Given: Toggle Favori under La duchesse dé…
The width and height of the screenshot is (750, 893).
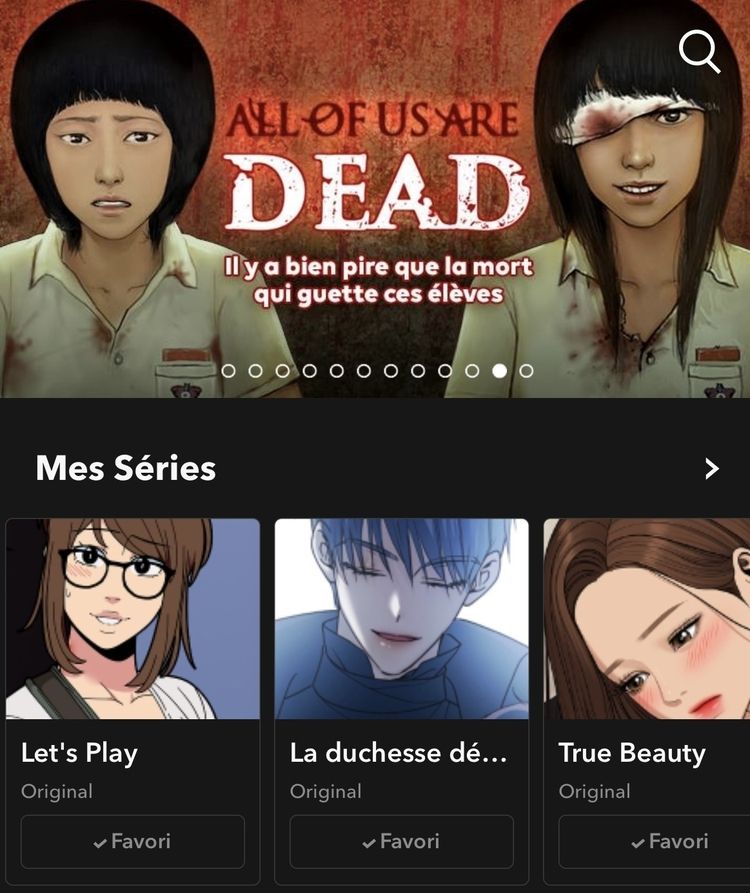Looking at the screenshot, I should click(x=401, y=842).
